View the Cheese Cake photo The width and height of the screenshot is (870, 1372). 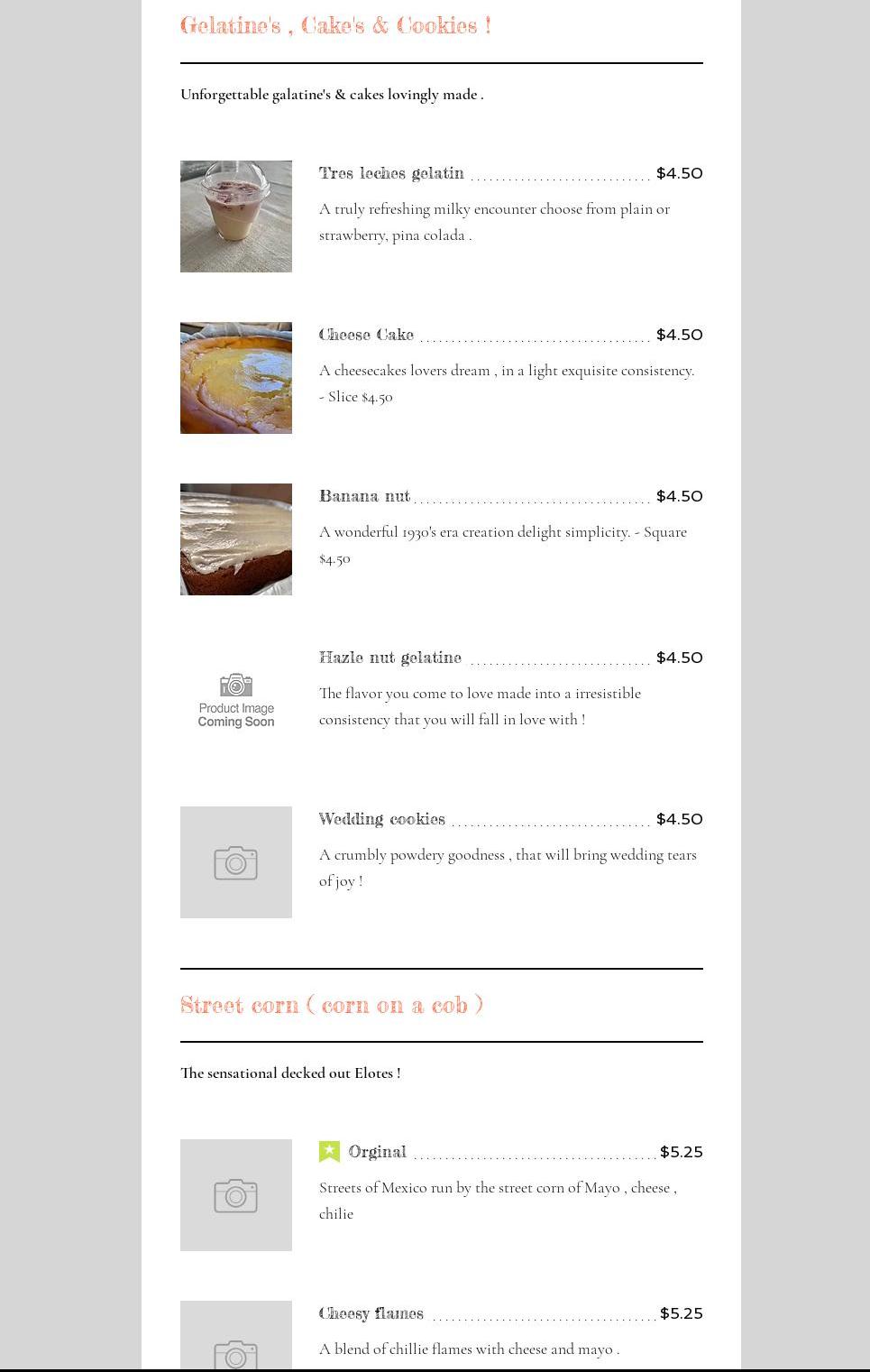click(236, 378)
